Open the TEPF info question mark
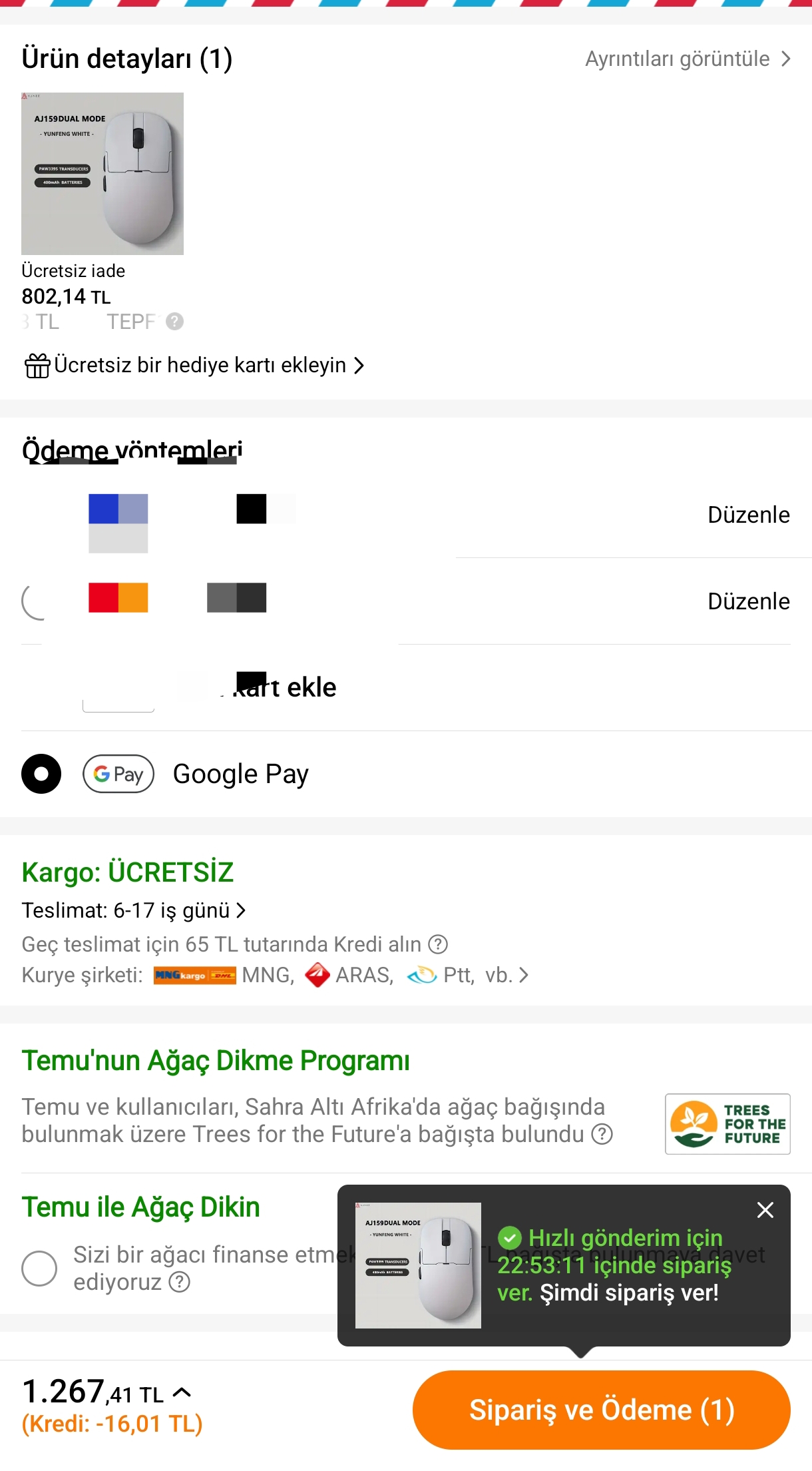This screenshot has width=812, height=1471. (x=174, y=322)
